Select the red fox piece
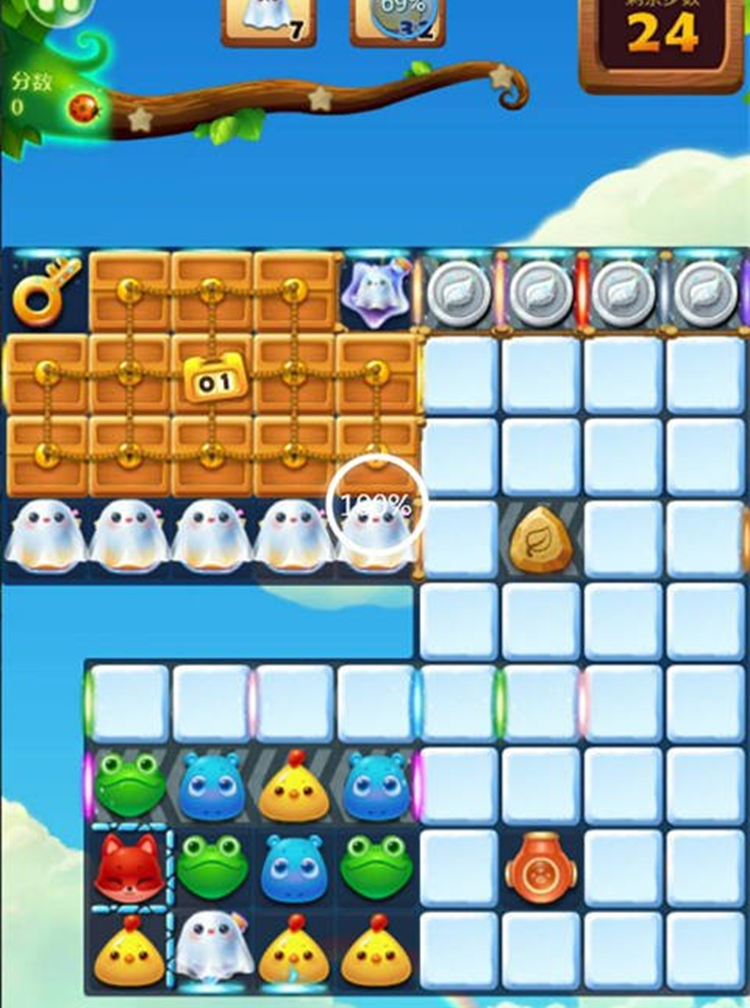750x1008 pixels. click(x=128, y=867)
